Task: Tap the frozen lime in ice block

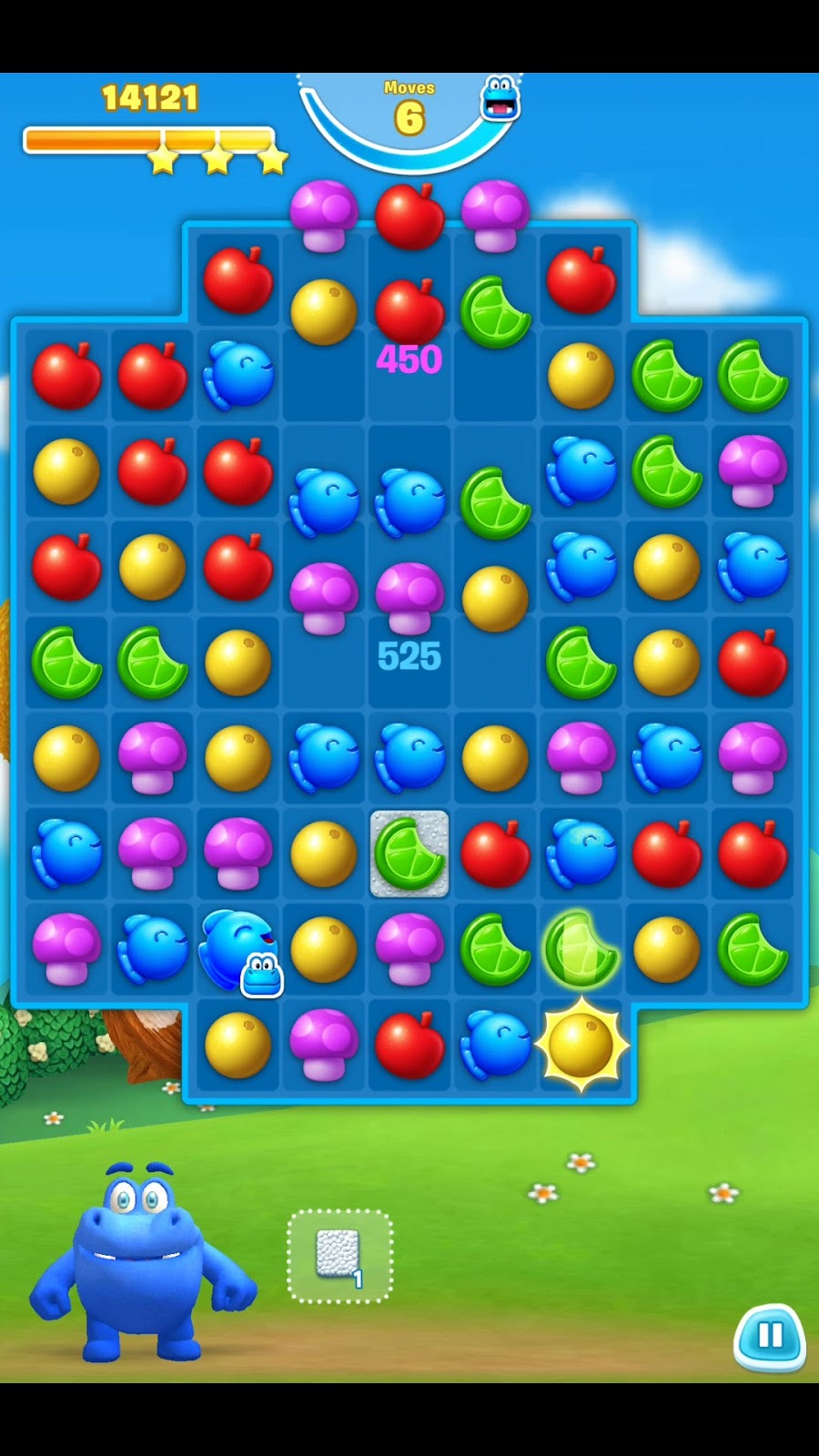Action: click(409, 854)
